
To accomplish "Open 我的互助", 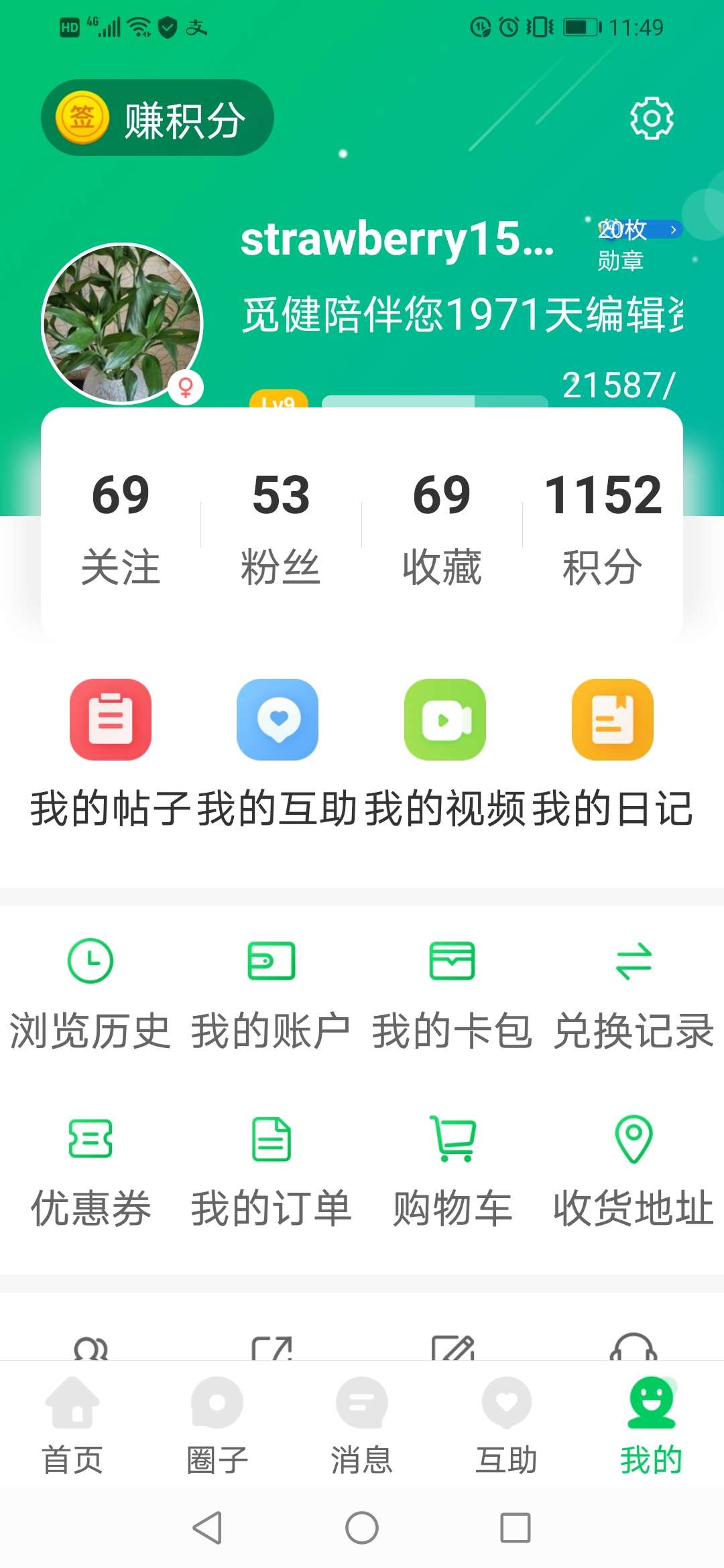I will click(x=278, y=754).
